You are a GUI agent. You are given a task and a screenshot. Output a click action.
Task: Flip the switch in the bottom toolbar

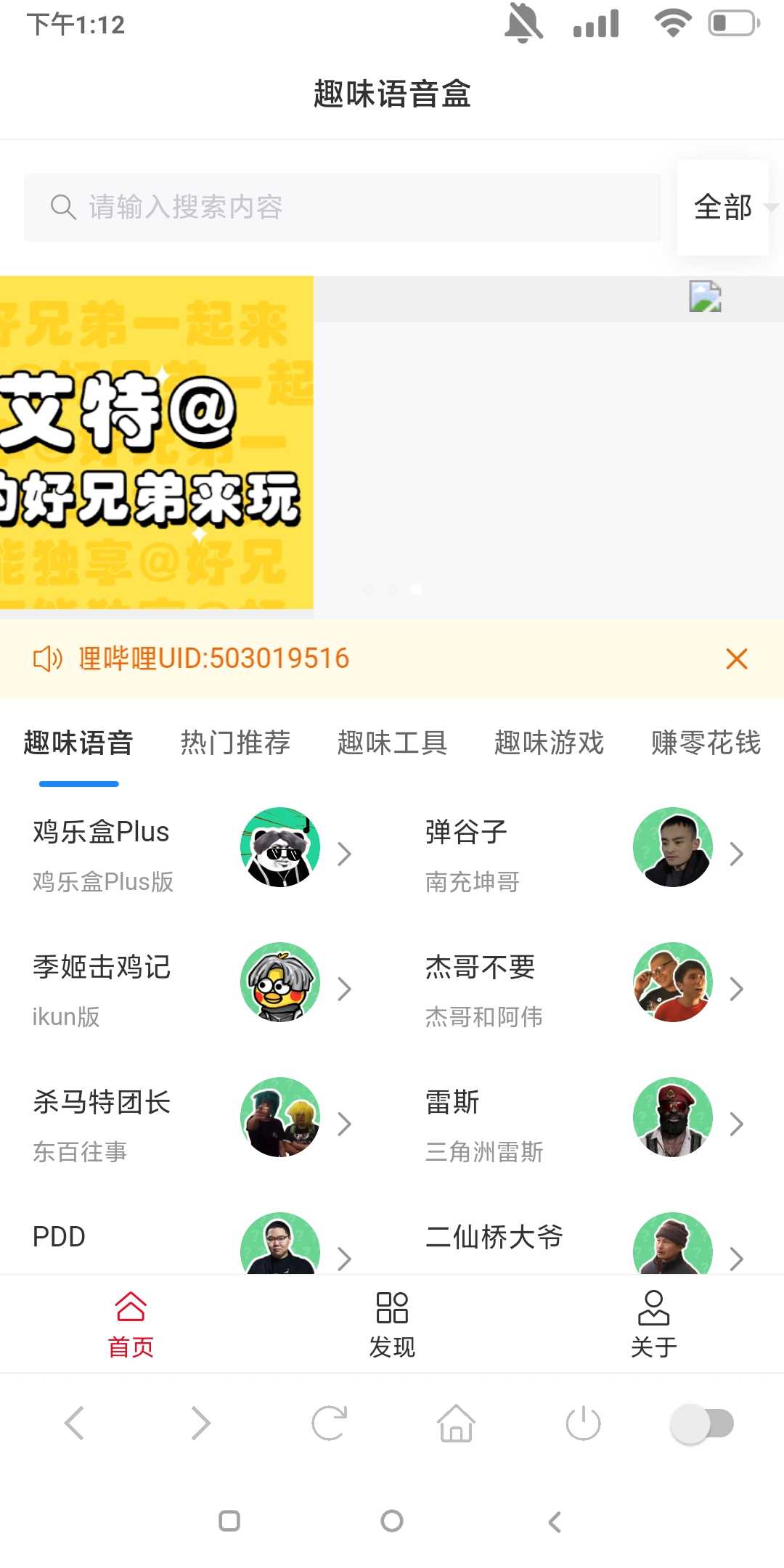[x=701, y=1424]
